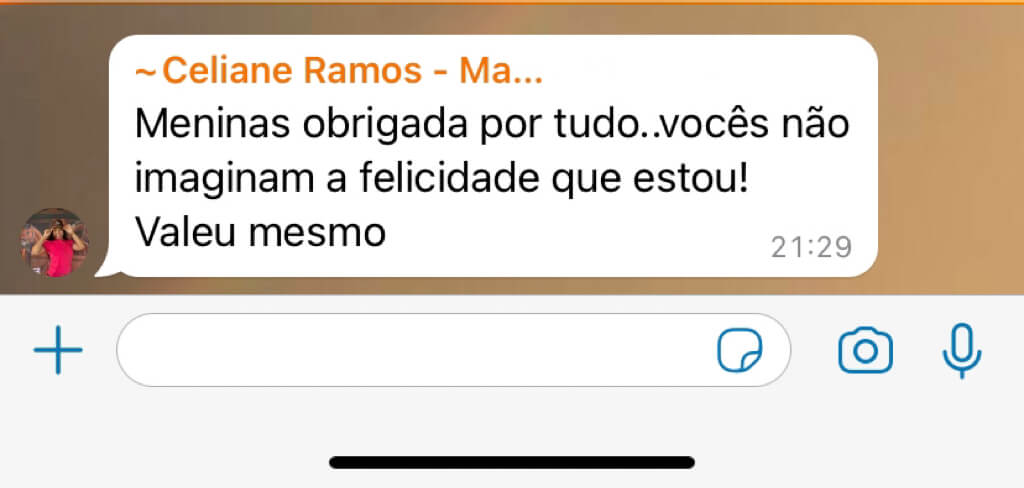The height and width of the screenshot is (488, 1024).
Task: Focus the message text field
Action: pyautogui.click(x=410, y=351)
